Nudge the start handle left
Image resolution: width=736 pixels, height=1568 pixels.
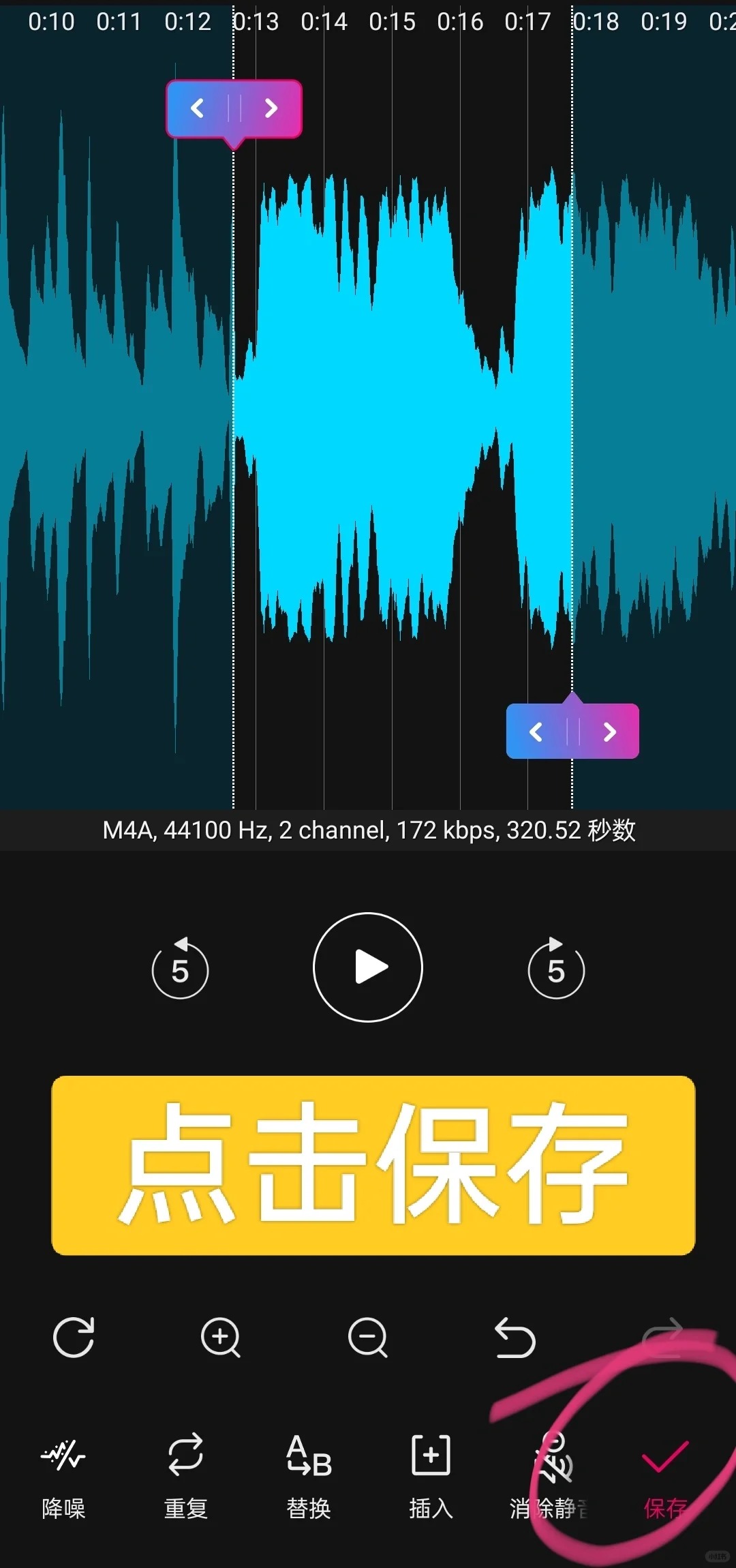(198, 108)
